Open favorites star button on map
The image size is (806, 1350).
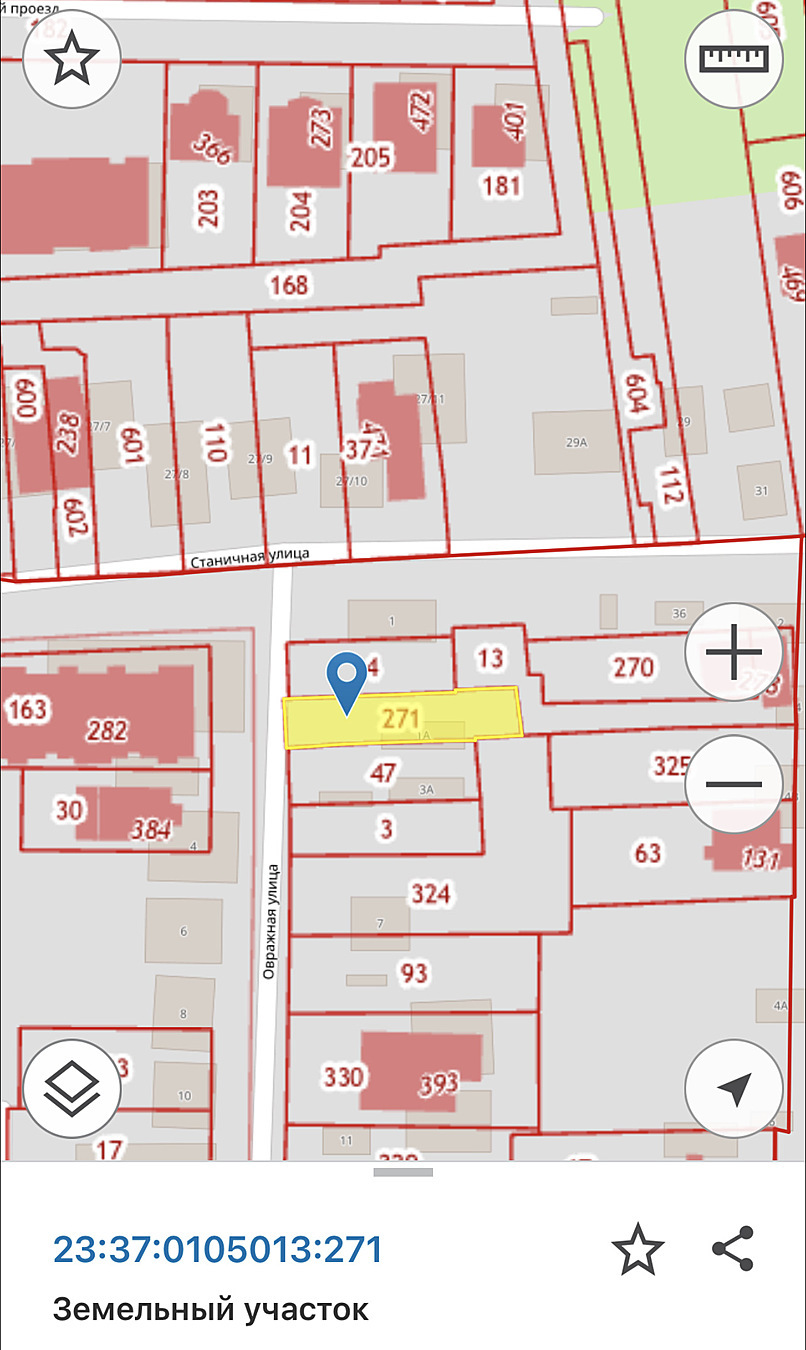click(x=71, y=59)
